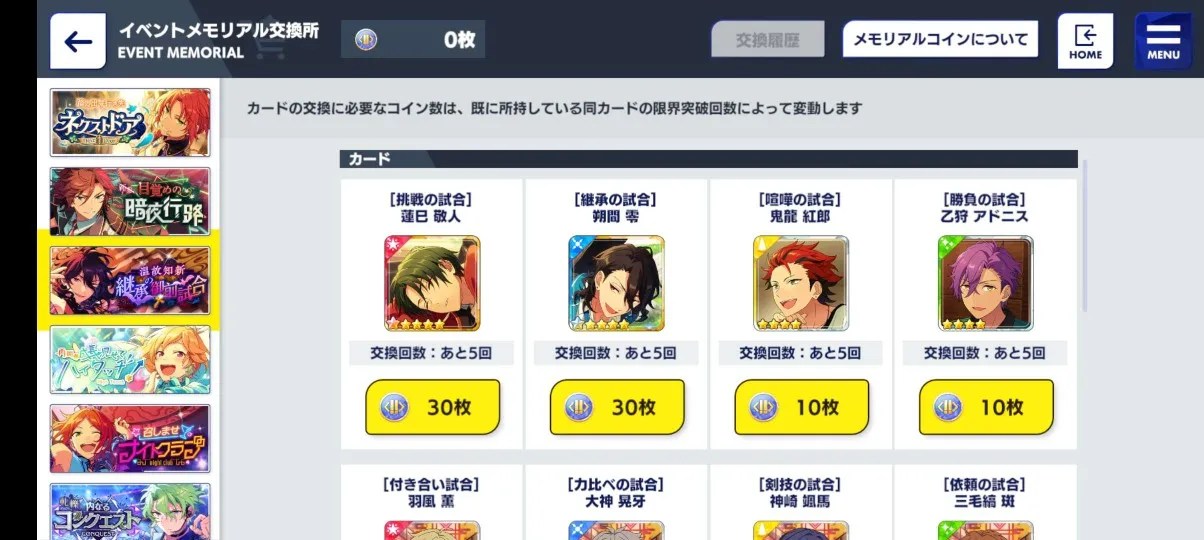This screenshot has height=540, width=1204.
Task: Select the コンクエスト event banner
Action: (x=130, y=512)
